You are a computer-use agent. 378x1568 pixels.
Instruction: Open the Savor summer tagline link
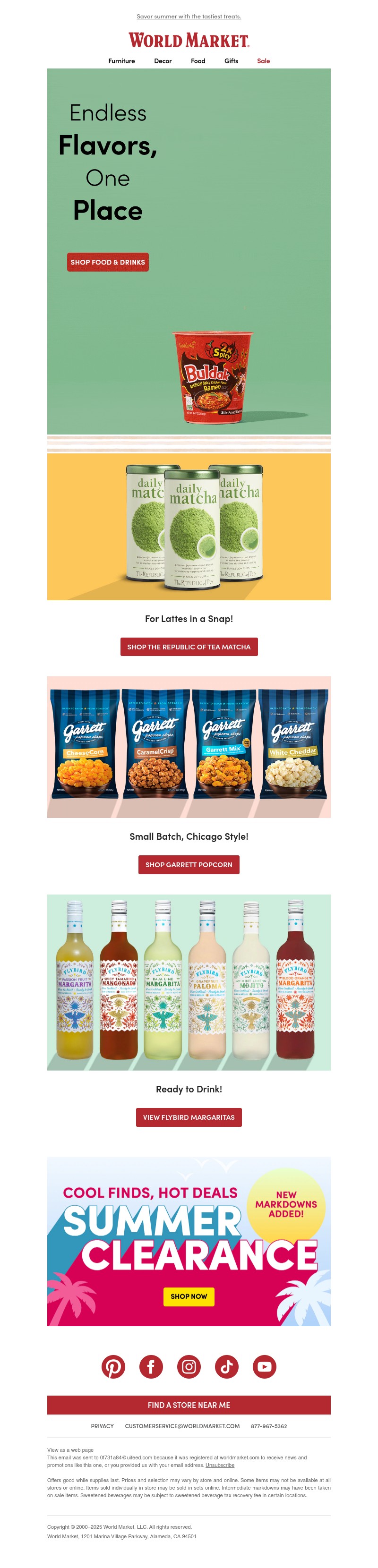point(189,17)
